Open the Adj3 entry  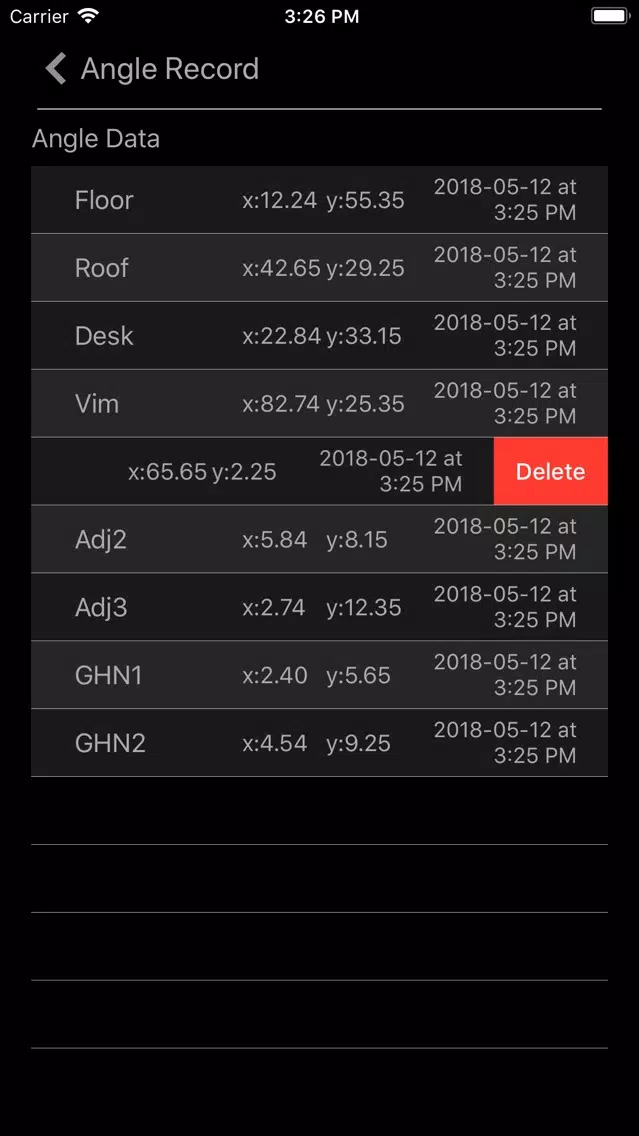[x=320, y=607]
